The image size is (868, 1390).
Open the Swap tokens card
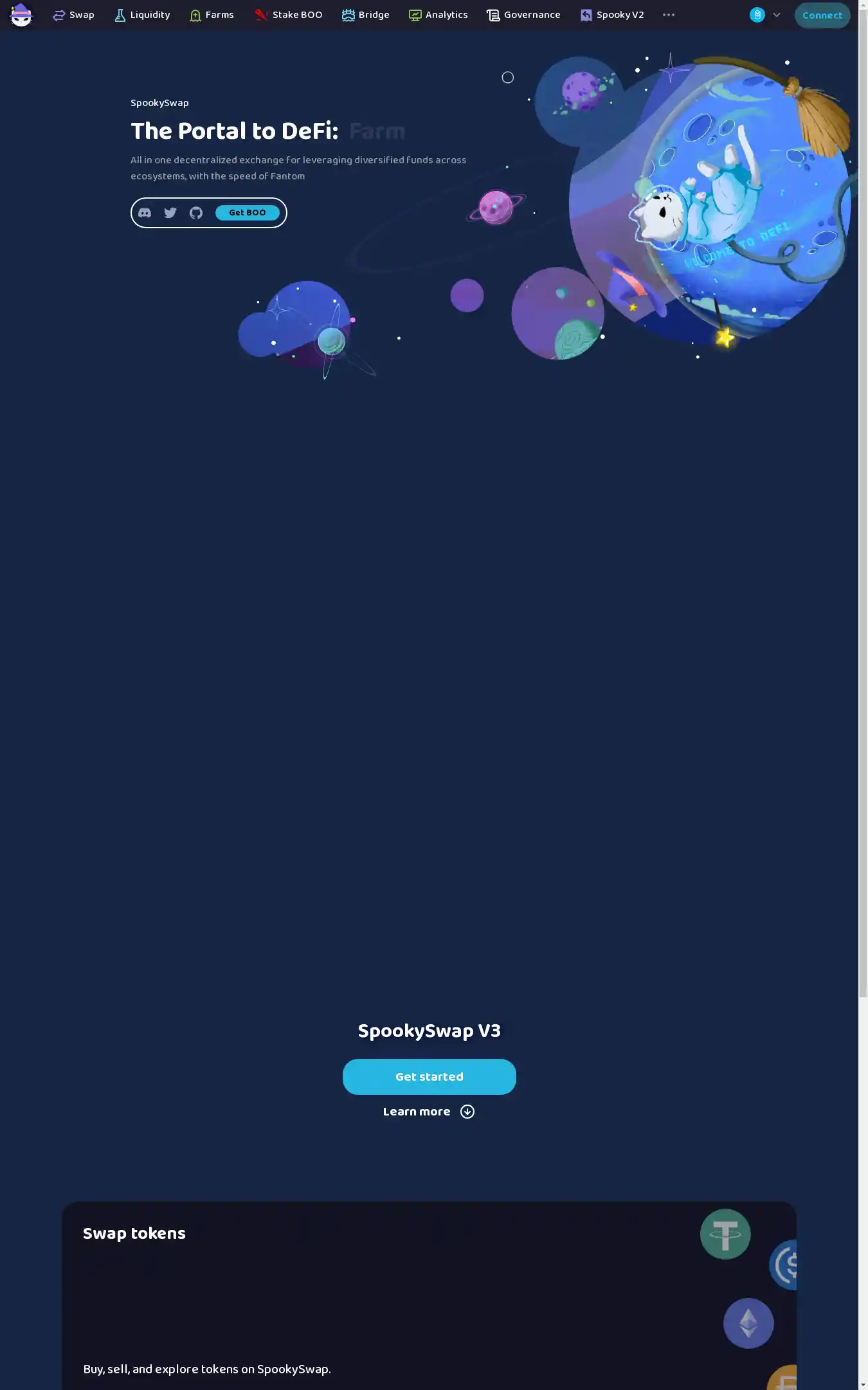click(429, 1292)
